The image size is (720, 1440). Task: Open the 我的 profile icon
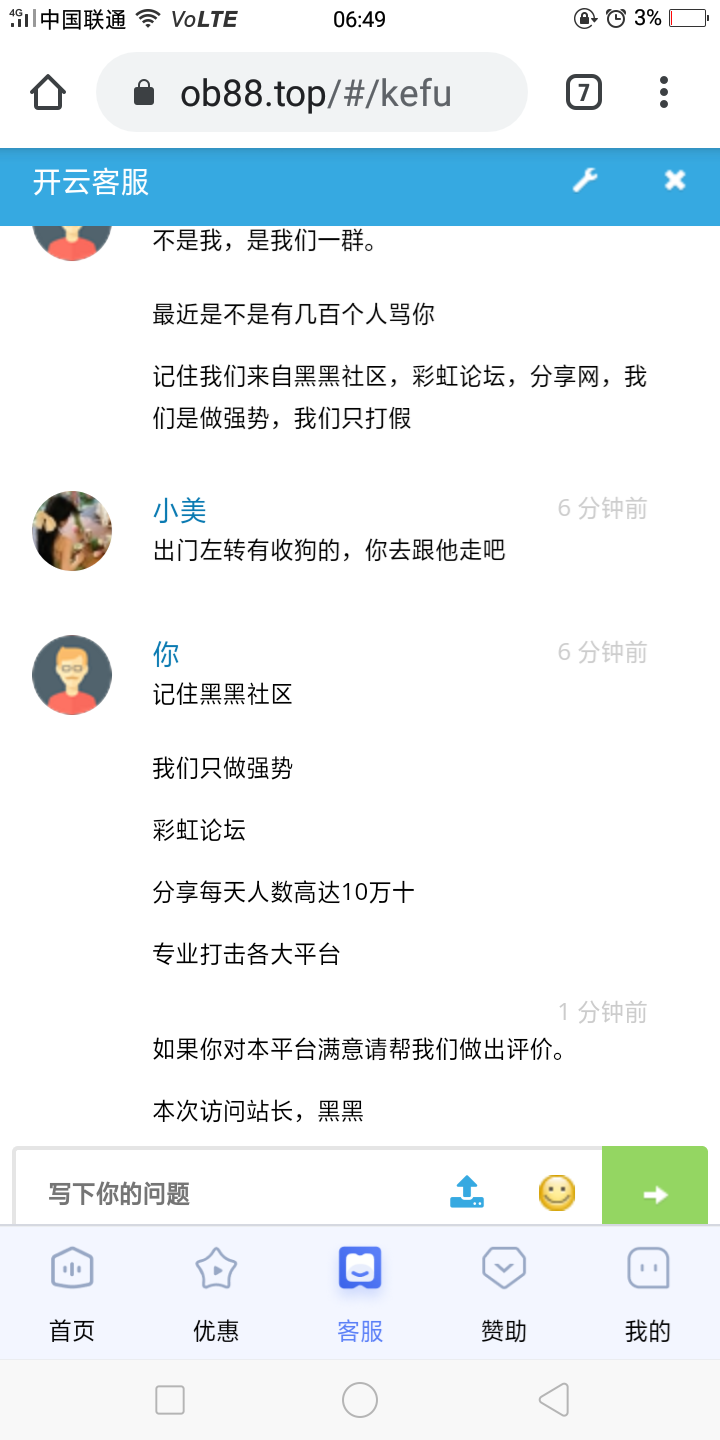point(647,1267)
